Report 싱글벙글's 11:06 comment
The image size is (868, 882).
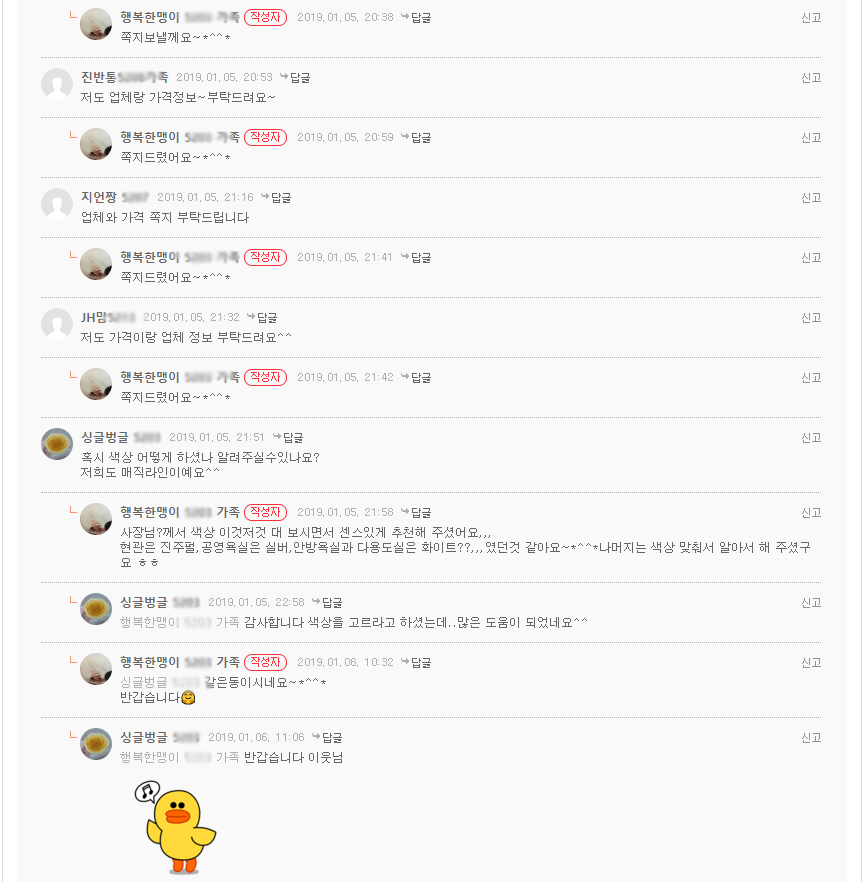[x=811, y=738]
